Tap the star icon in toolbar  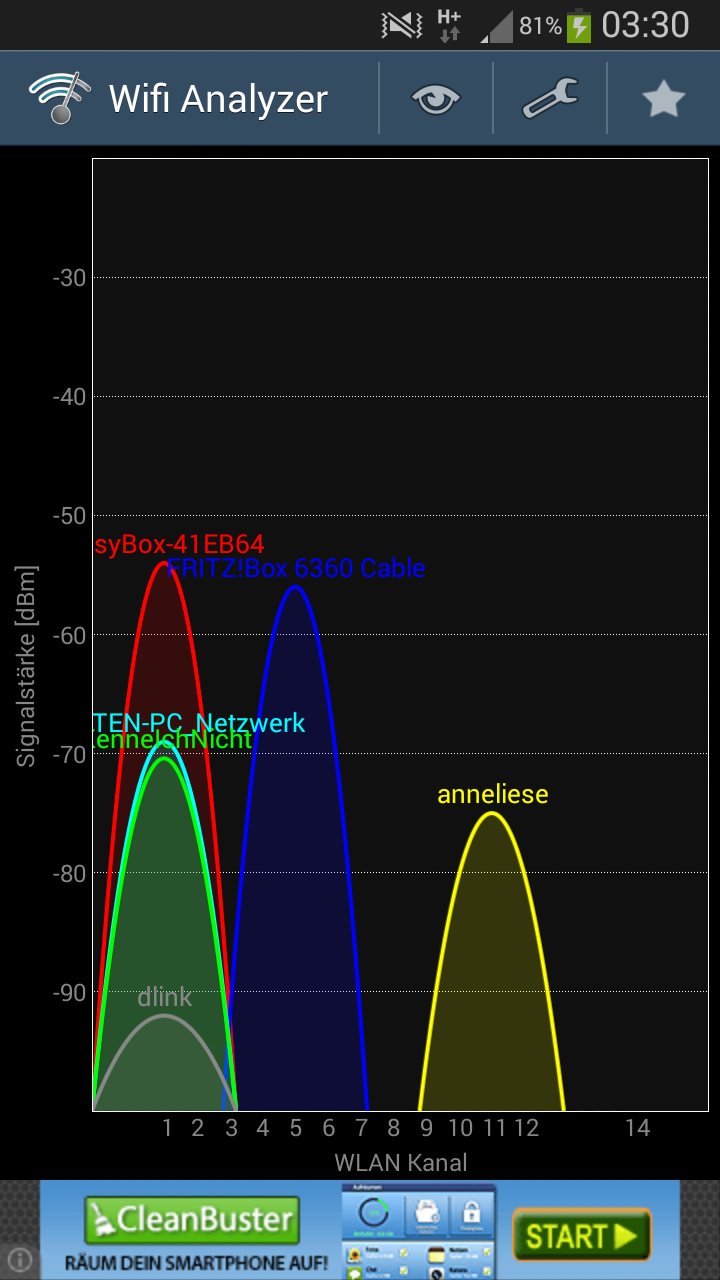663,99
